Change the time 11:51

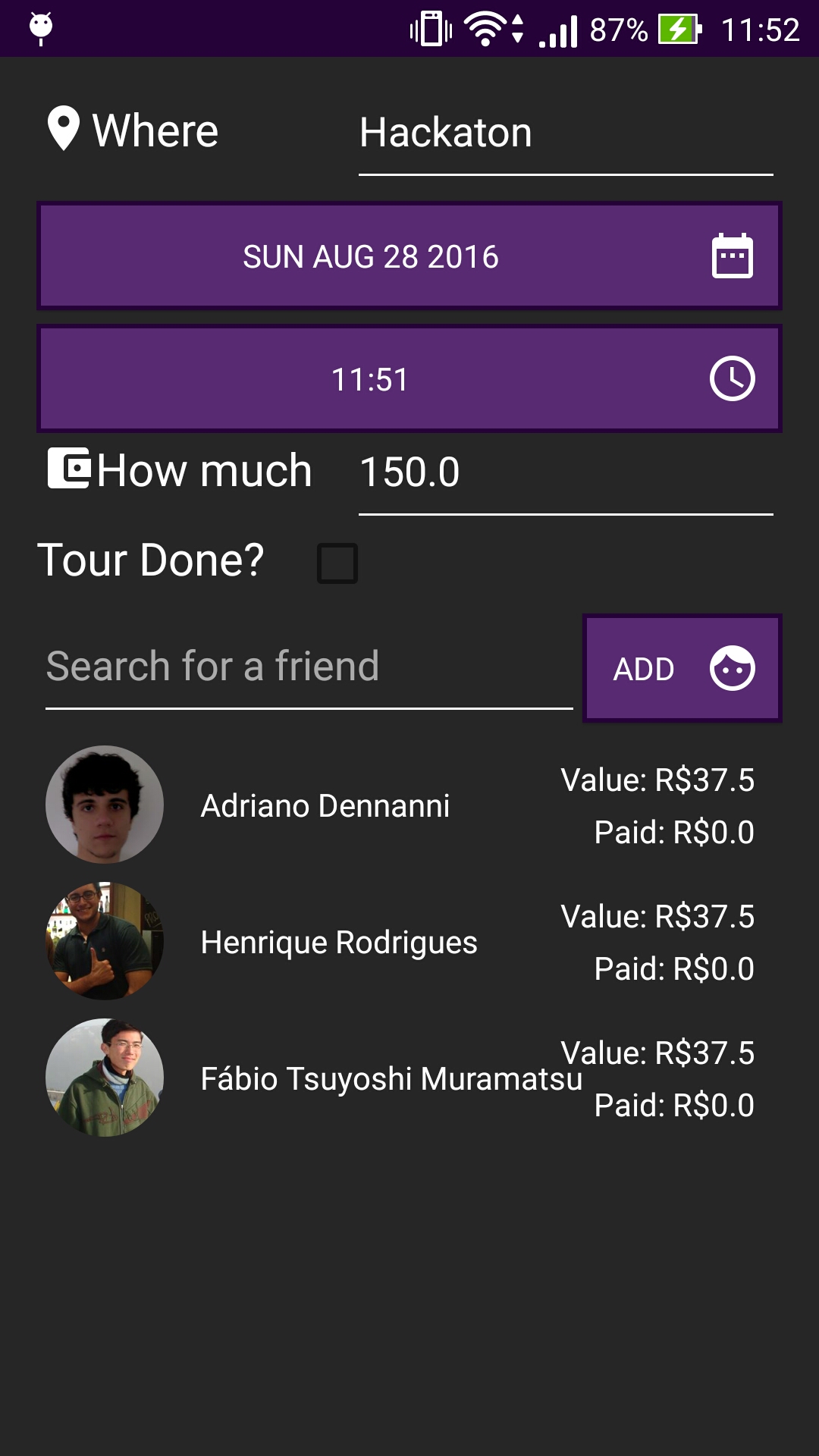click(409, 379)
